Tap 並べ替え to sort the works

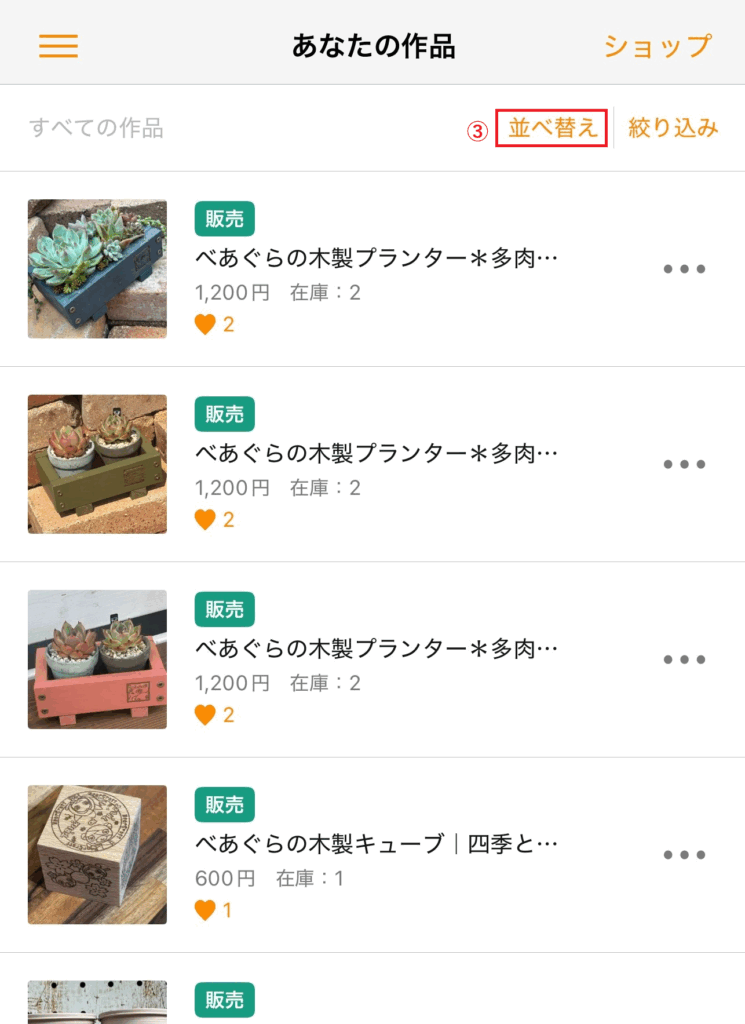[552, 128]
